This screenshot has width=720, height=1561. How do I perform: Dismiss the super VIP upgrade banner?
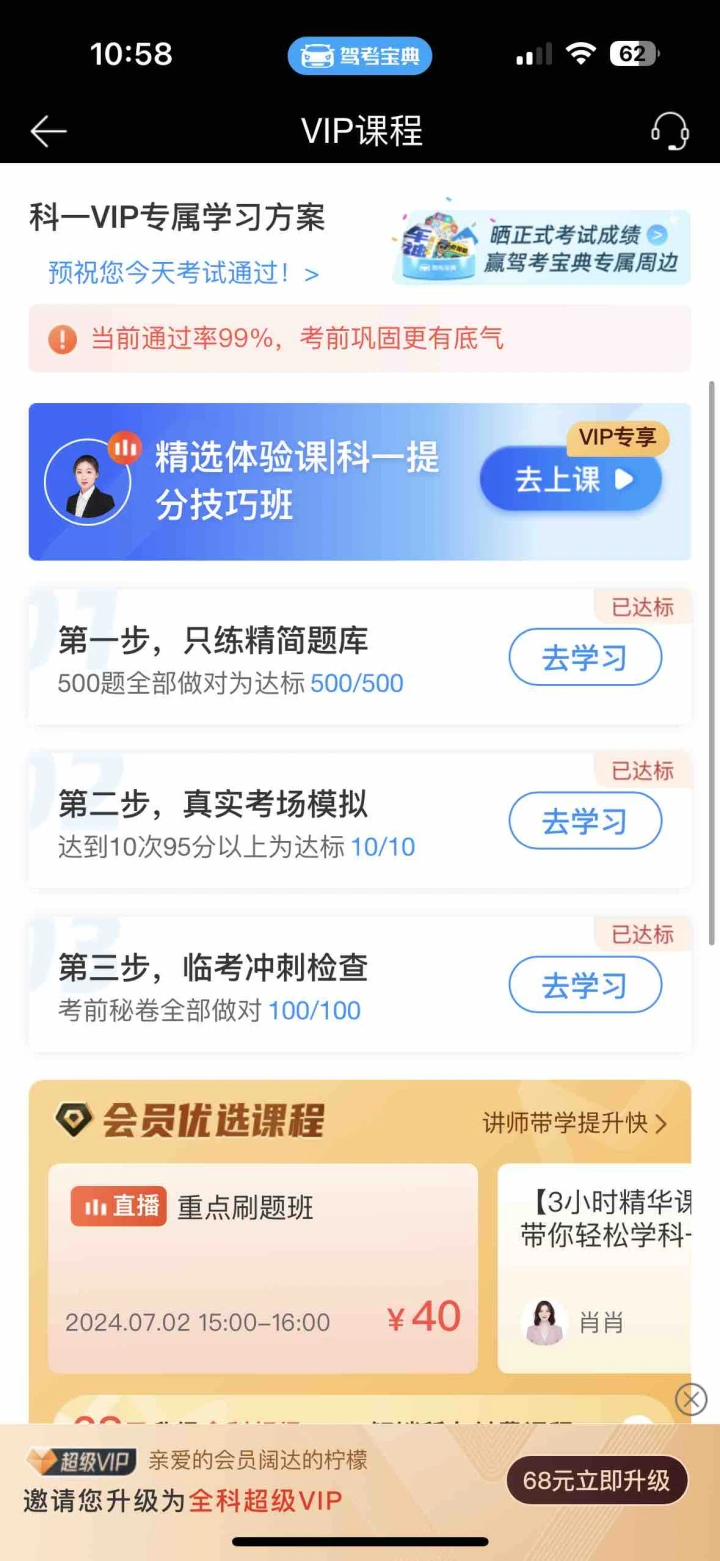pos(691,1399)
